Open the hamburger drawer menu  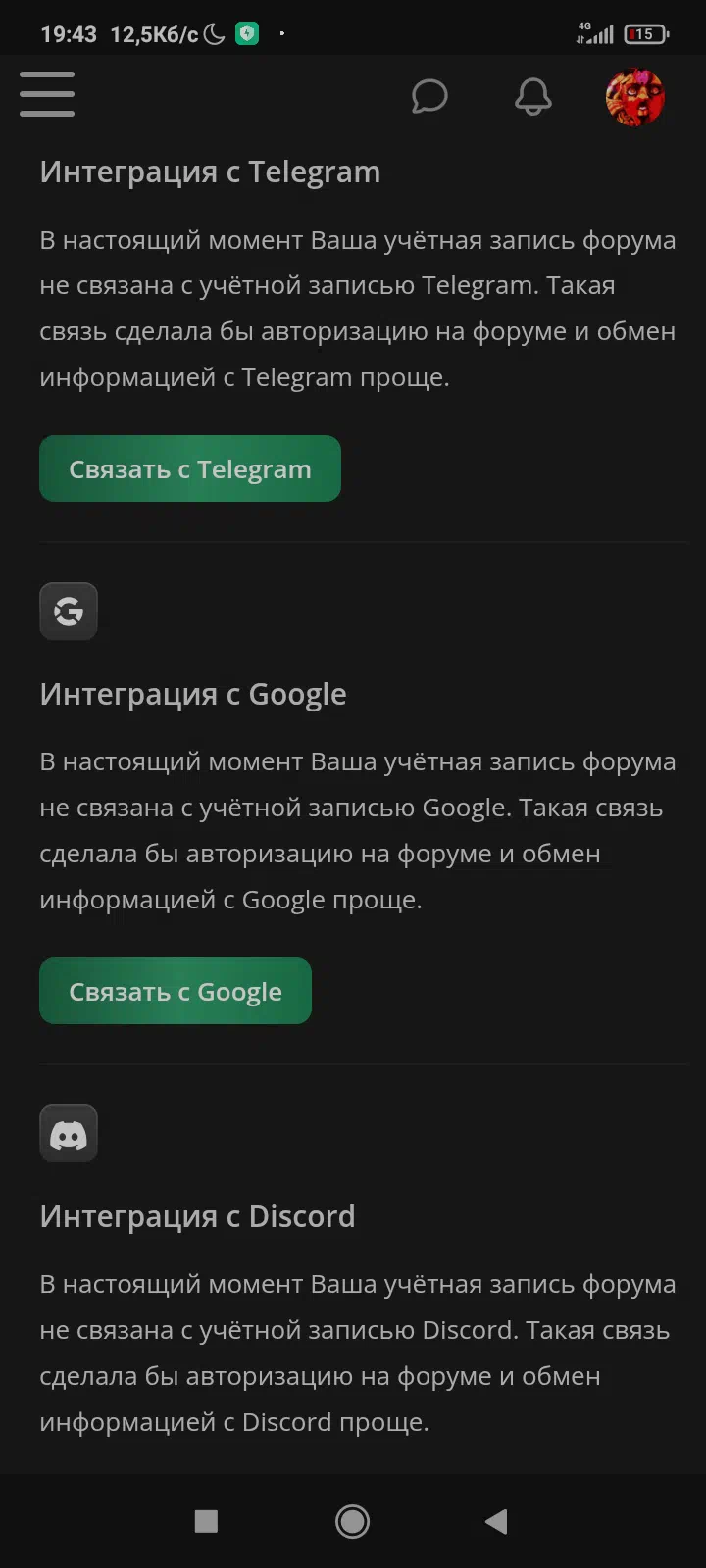pyautogui.click(x=47, y=95)
